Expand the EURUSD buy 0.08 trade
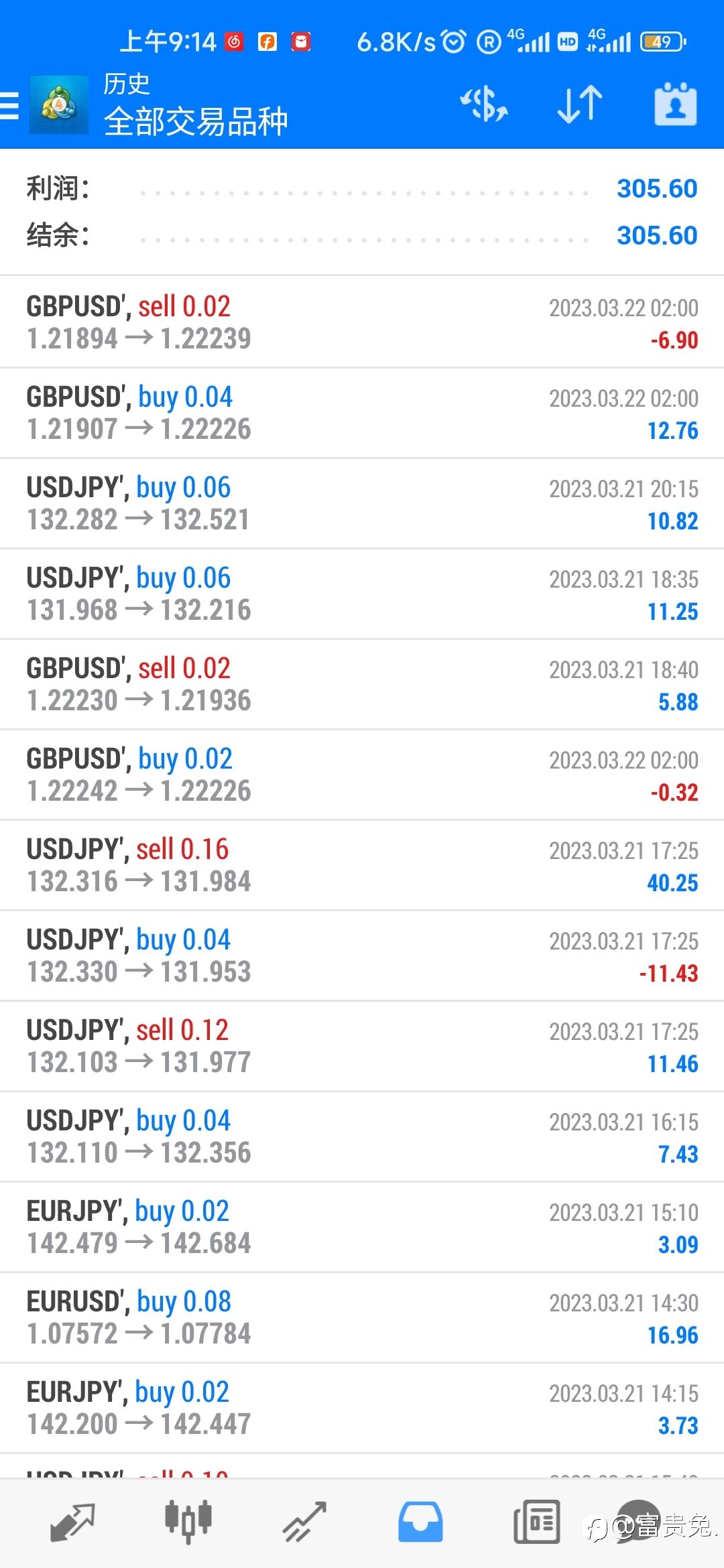The width and height of the screenshot is (724, 1568). (x=362, y=1317)
